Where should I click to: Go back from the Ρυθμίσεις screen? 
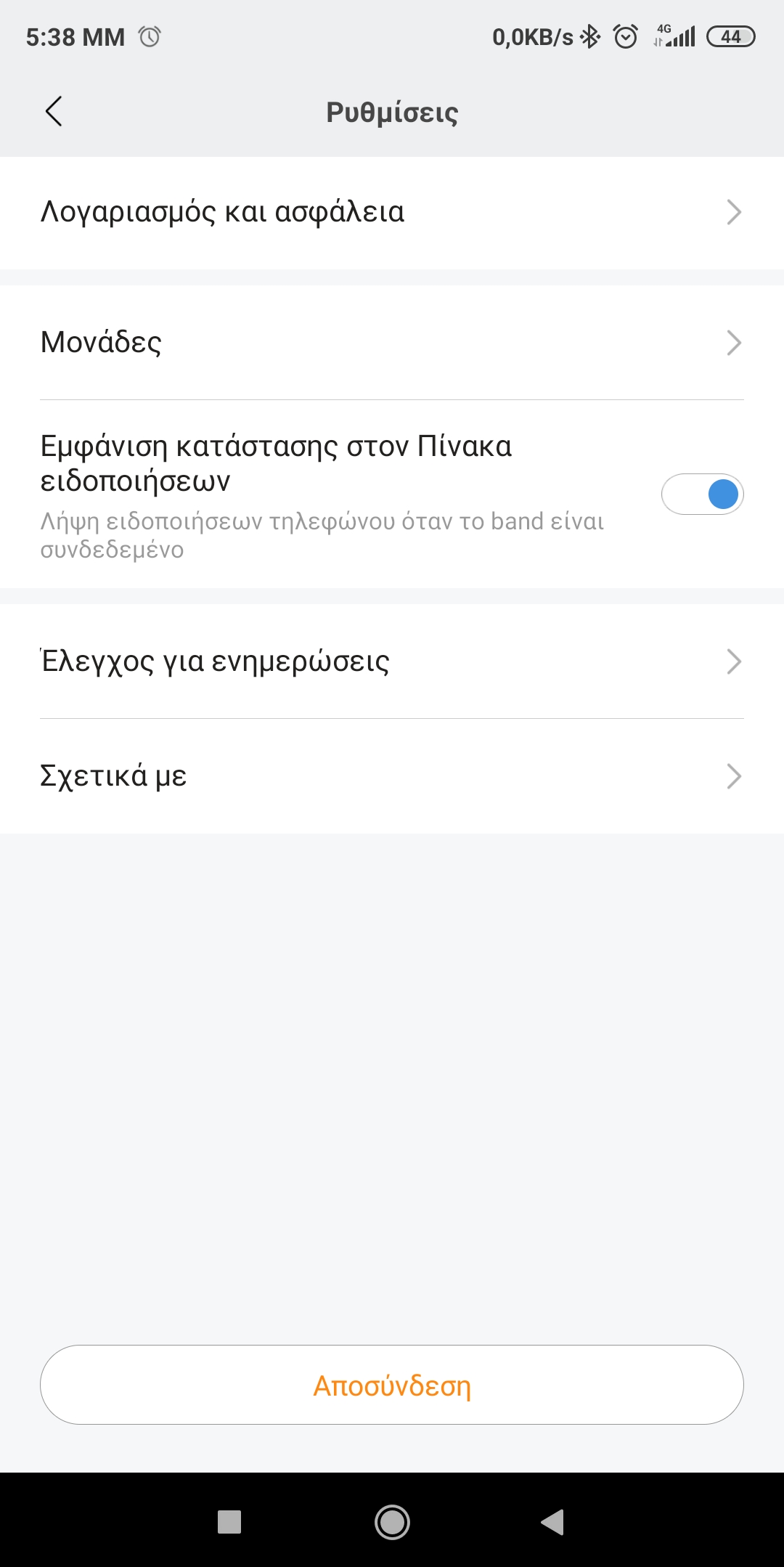[x=54, y=112]
